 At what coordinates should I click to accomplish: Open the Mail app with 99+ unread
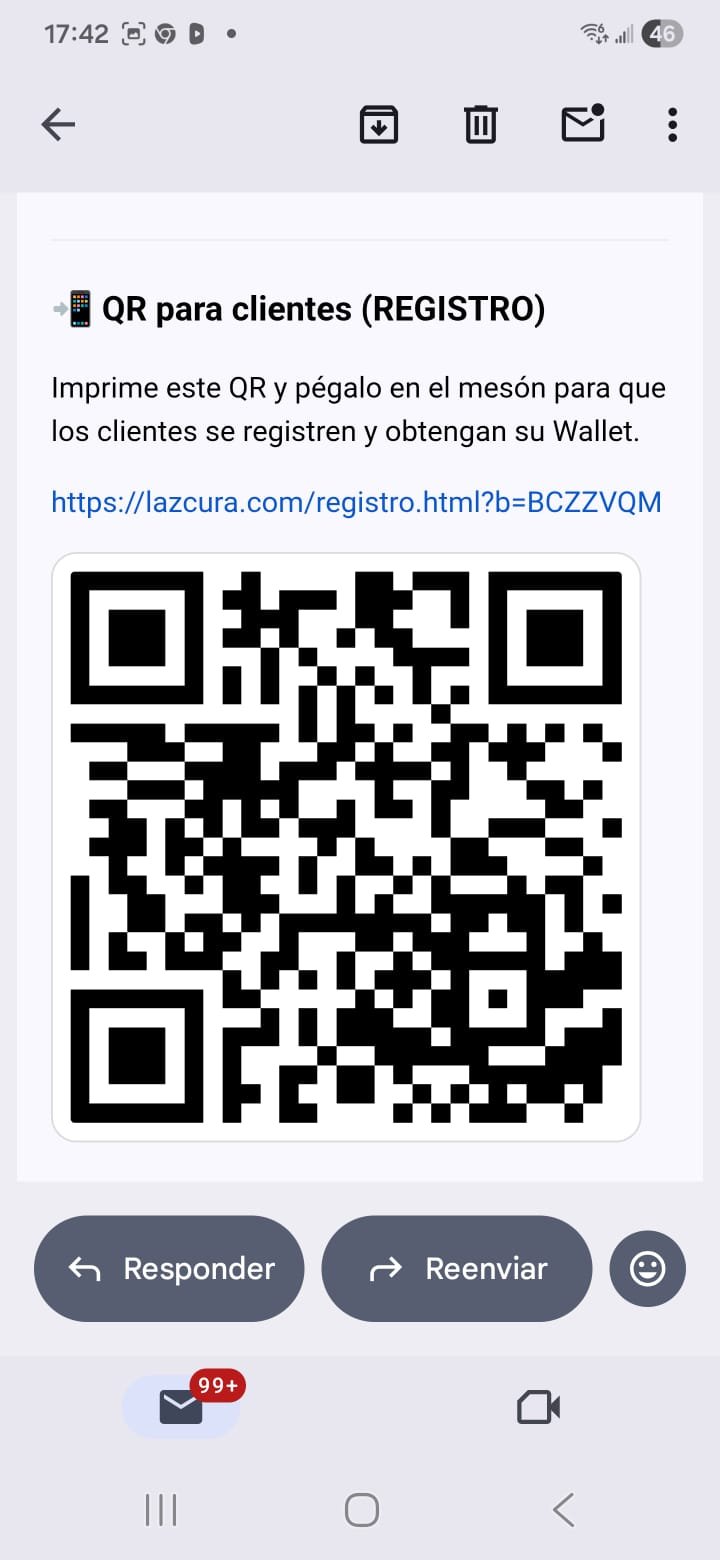coord(180,1405)
